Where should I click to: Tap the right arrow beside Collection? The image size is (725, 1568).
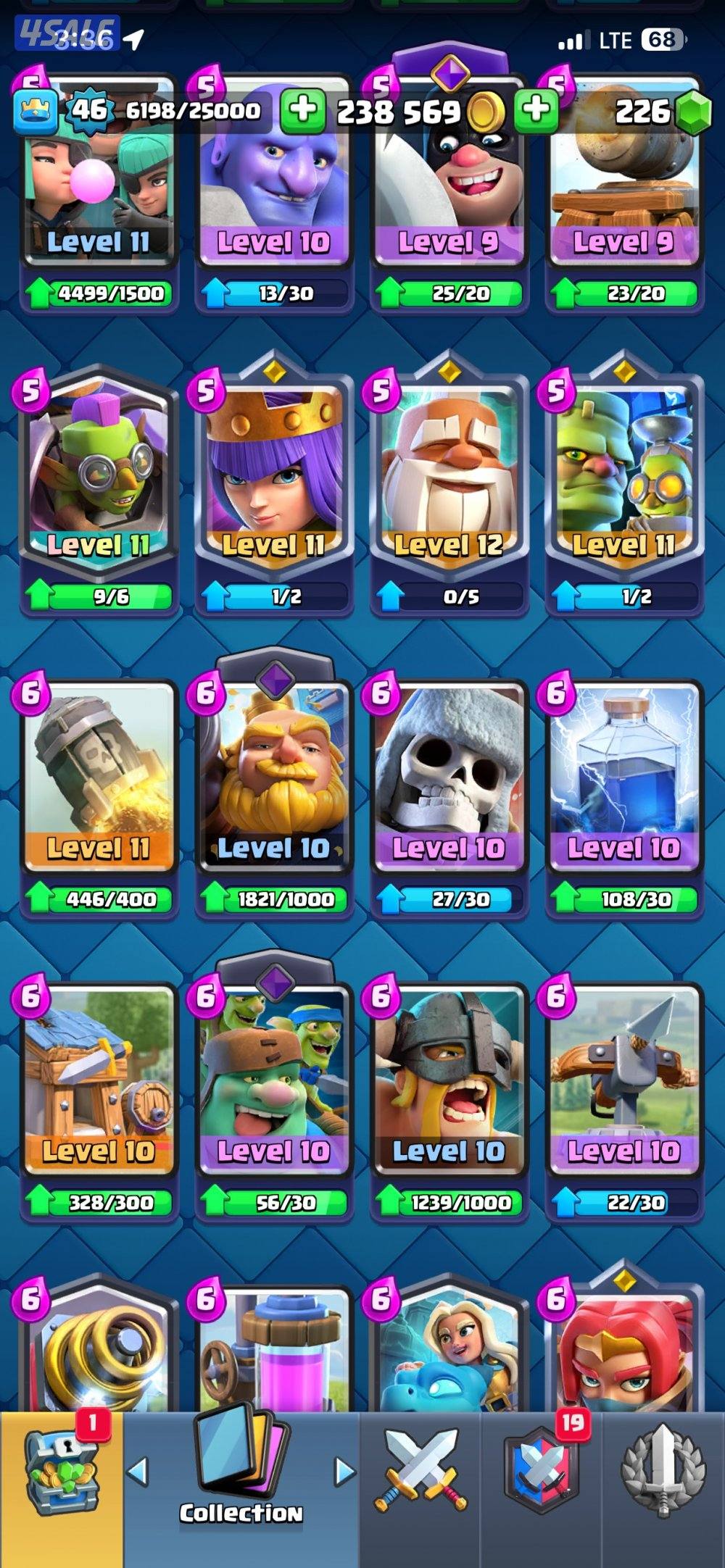click(345, 1472)
